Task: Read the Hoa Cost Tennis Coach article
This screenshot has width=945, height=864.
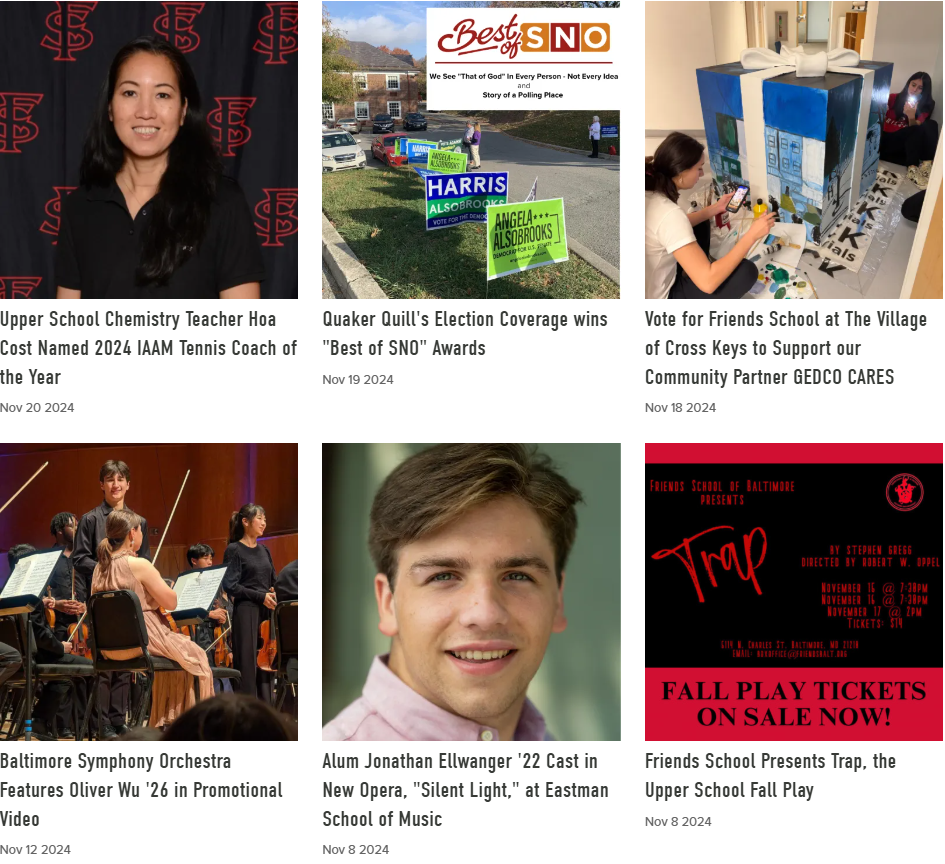Action: click(x=148, y=348)
